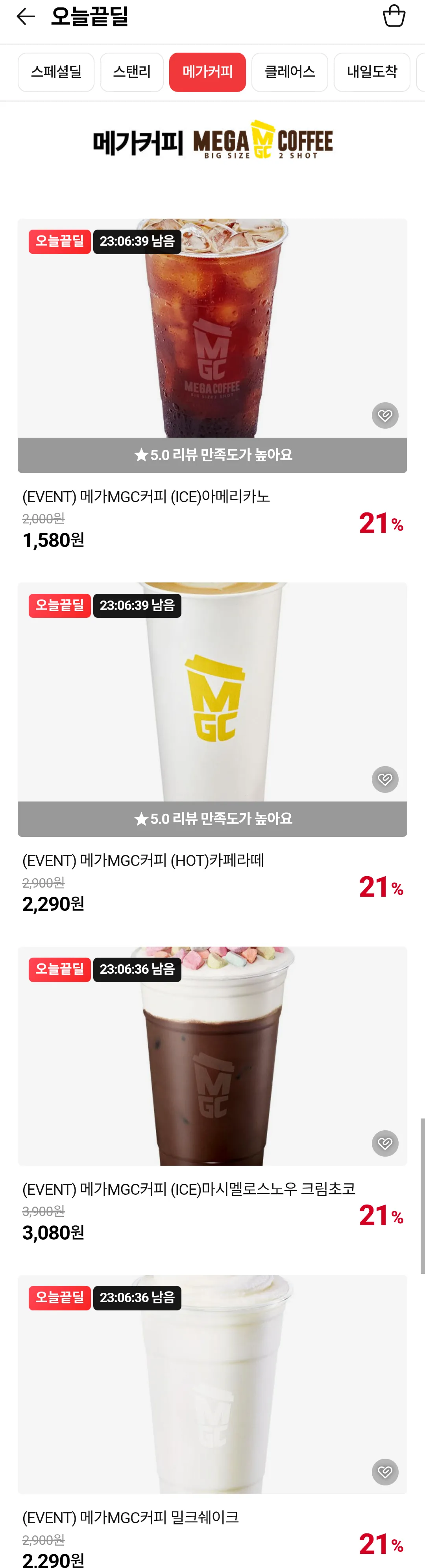The height and width of the screenshot is (1568, 425).
Task: Switch to the 스탠리 tab
Action: [131, 72]
